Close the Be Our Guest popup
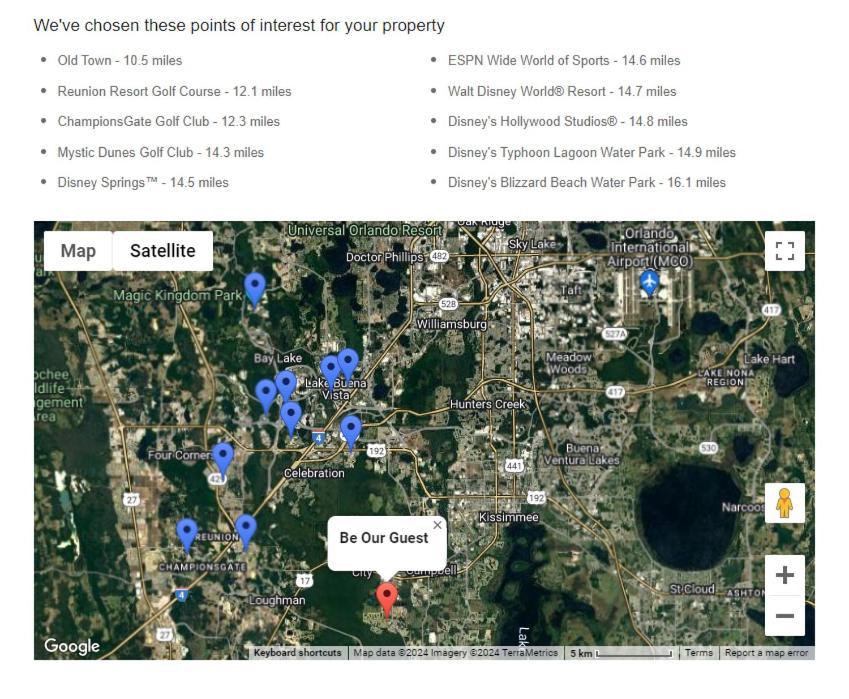This screenshot has width=849, height=699. tap(437, 525)
